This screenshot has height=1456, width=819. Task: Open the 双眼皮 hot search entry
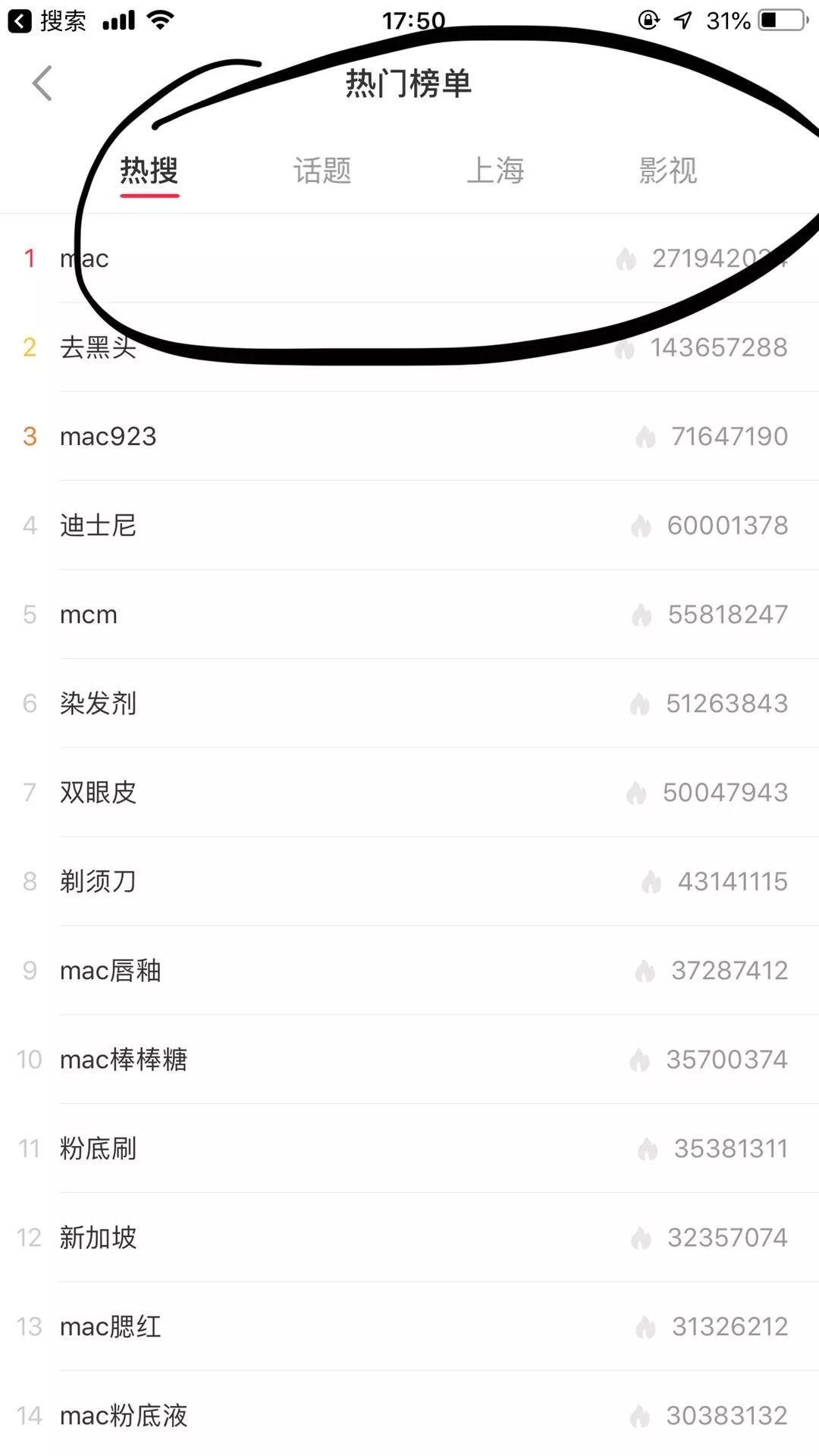point(99,792)
